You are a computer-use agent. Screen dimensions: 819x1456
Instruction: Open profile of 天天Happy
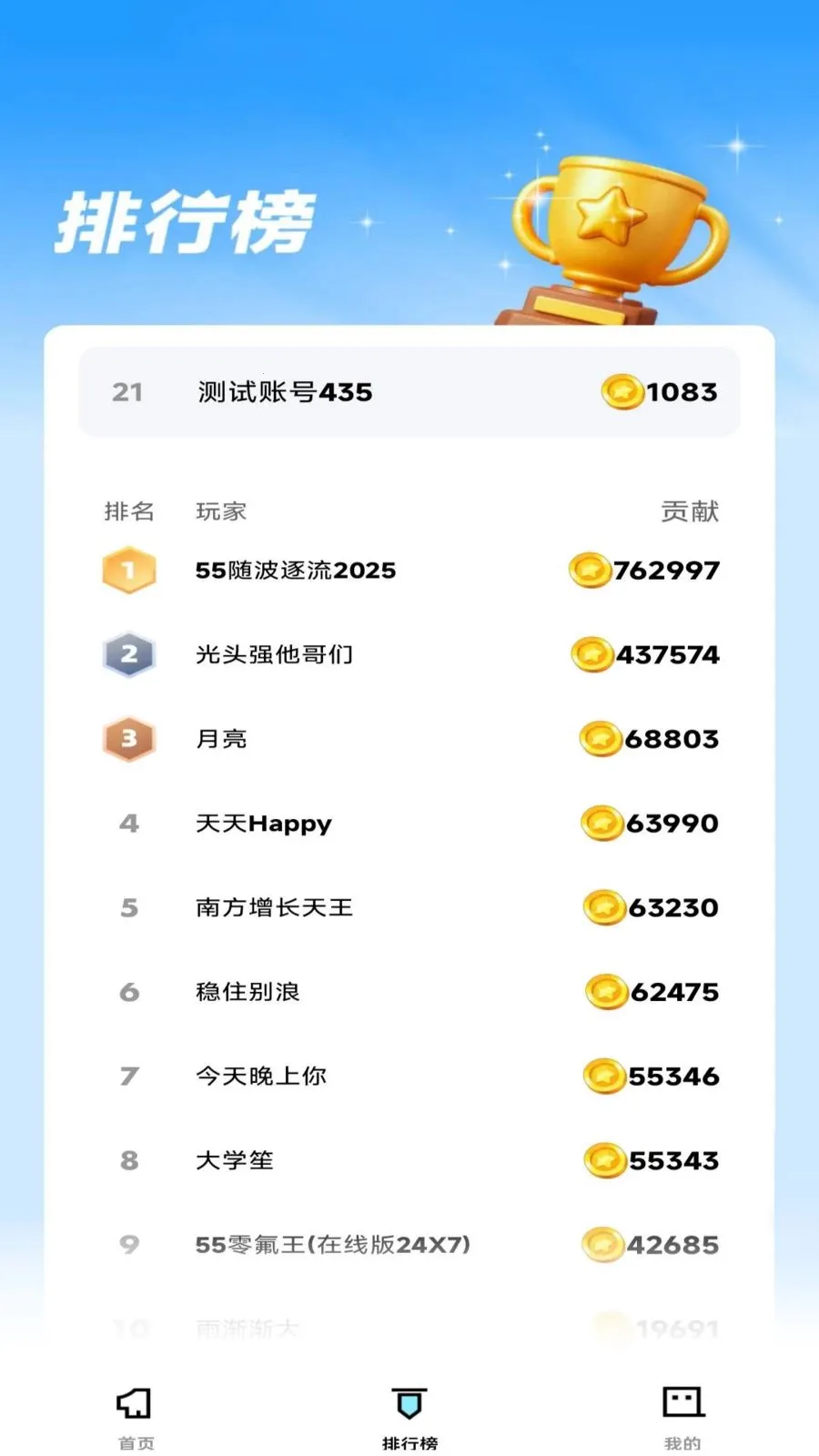pos(264,823)
